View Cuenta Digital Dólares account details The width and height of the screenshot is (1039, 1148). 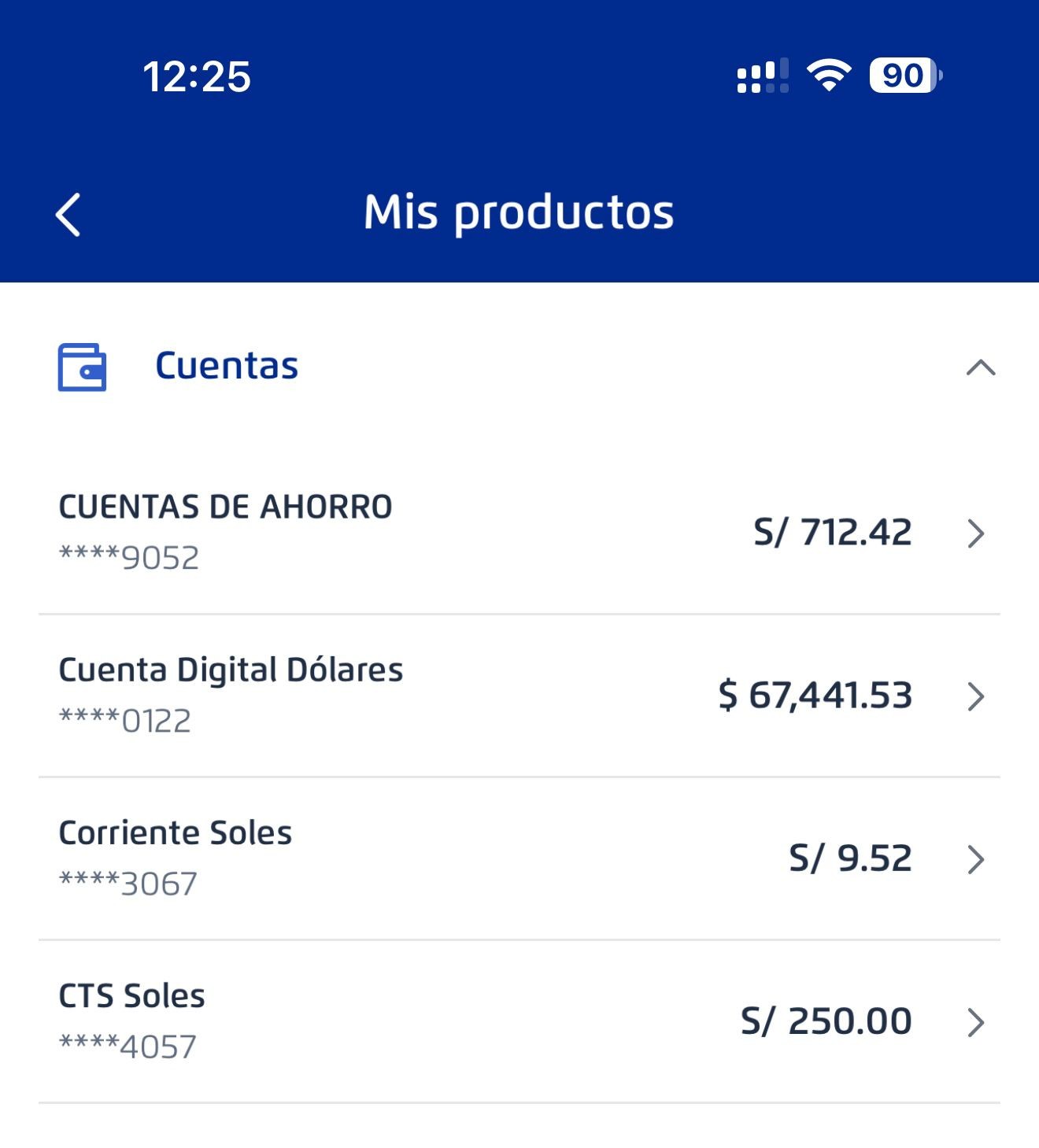(519, 696)
